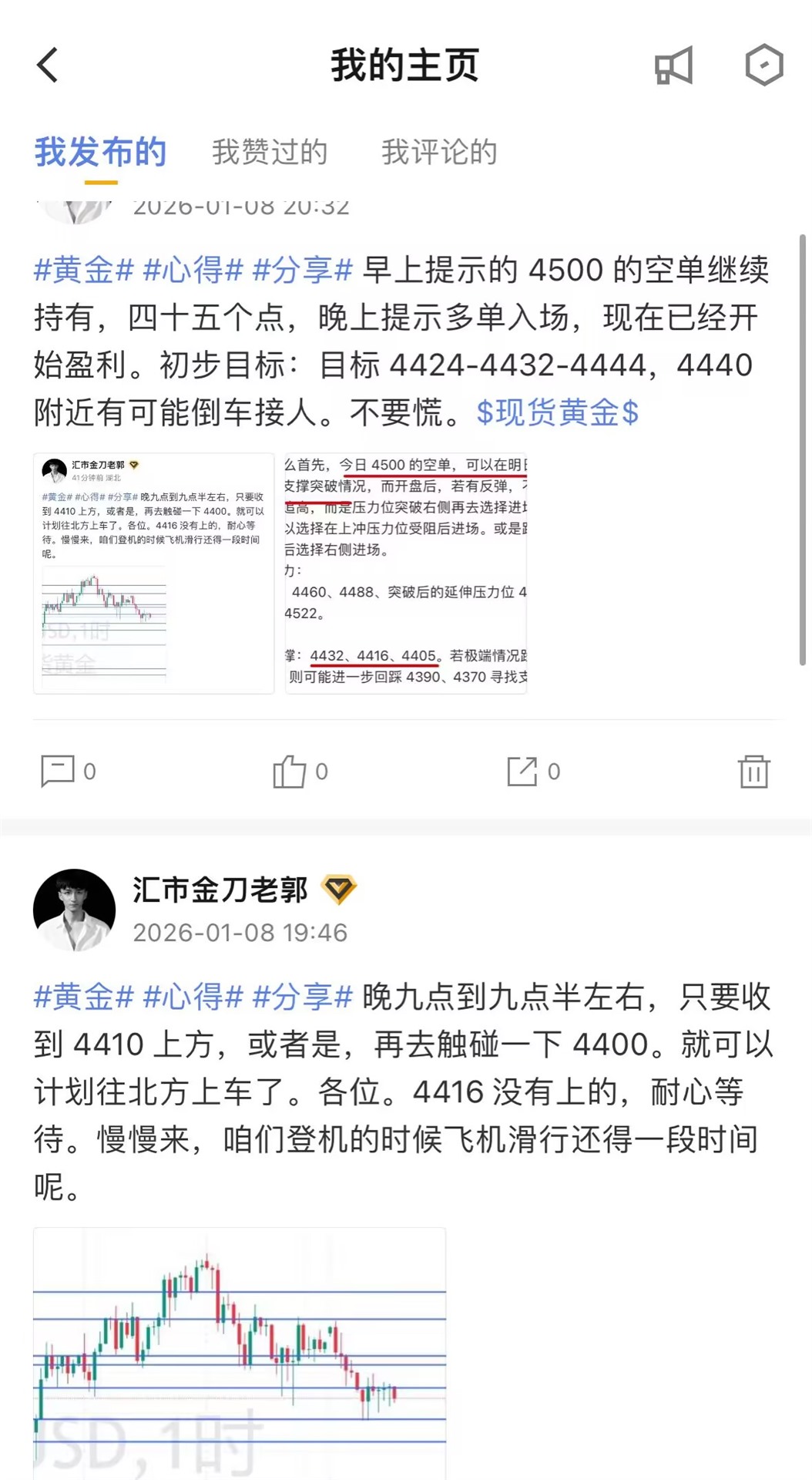Image resolution: width=812 pixels, height=1480 pixels.
Task: Open the avatar of 汇市金刀老郭
Action: pyautogui.click(x=74, y=910)
